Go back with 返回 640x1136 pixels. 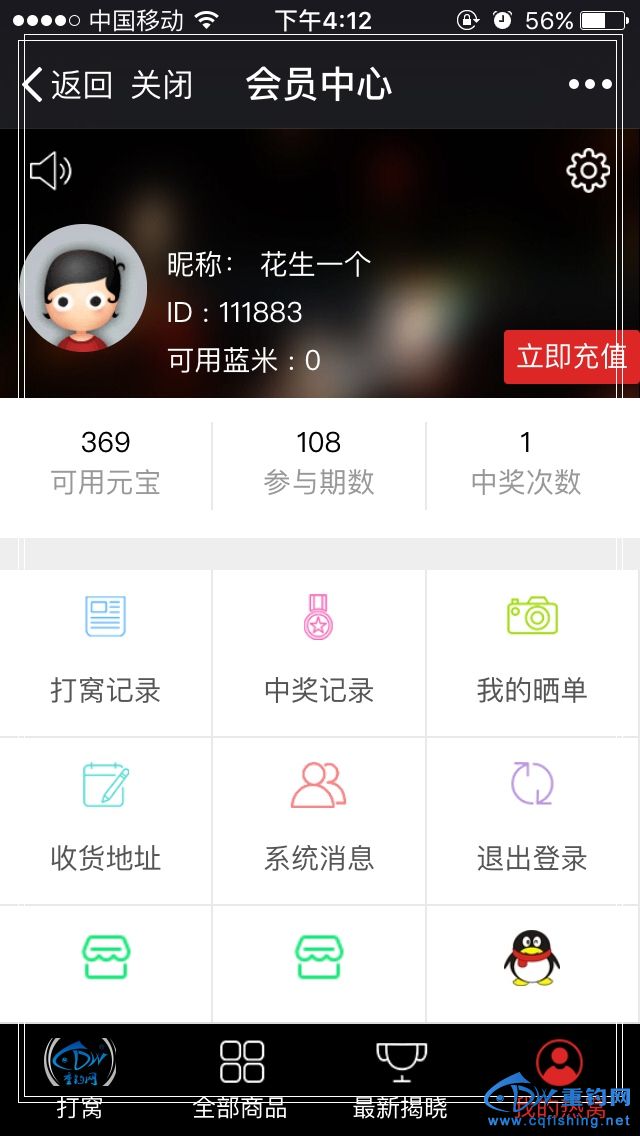(66, 85)
